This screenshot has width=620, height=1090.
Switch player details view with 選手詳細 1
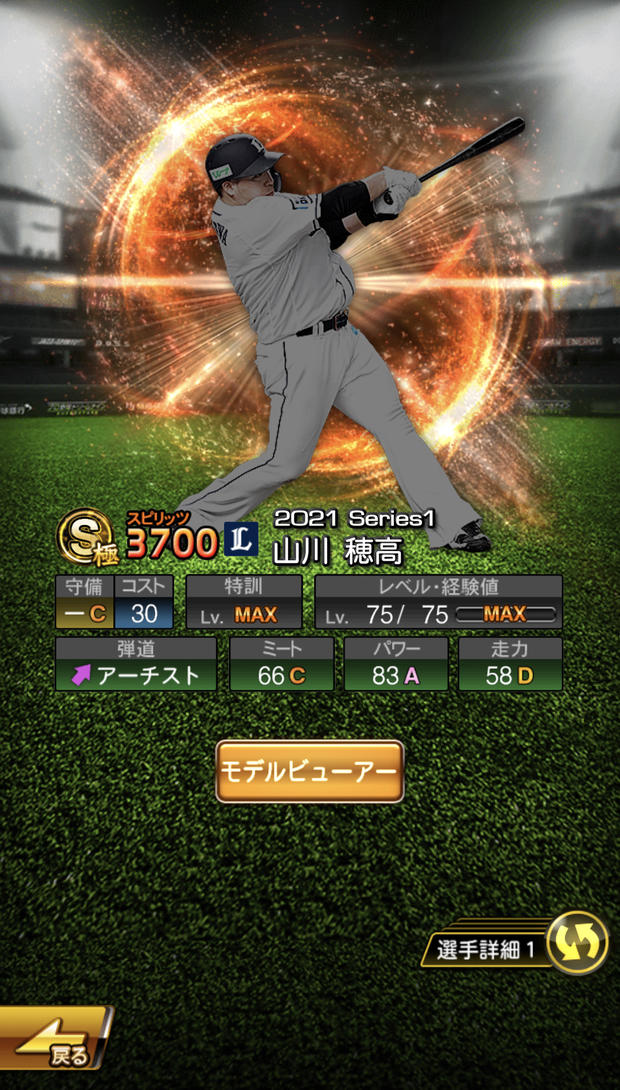514,943
